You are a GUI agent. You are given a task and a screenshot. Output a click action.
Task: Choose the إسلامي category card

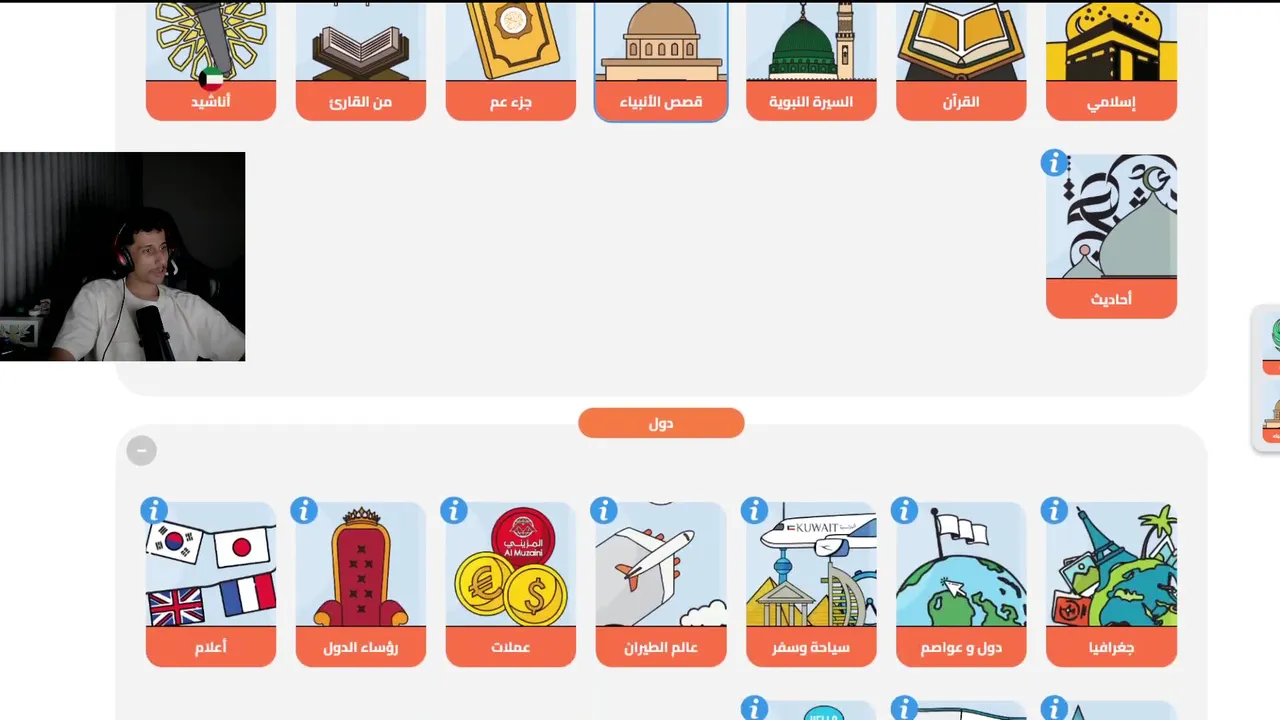1110,60
